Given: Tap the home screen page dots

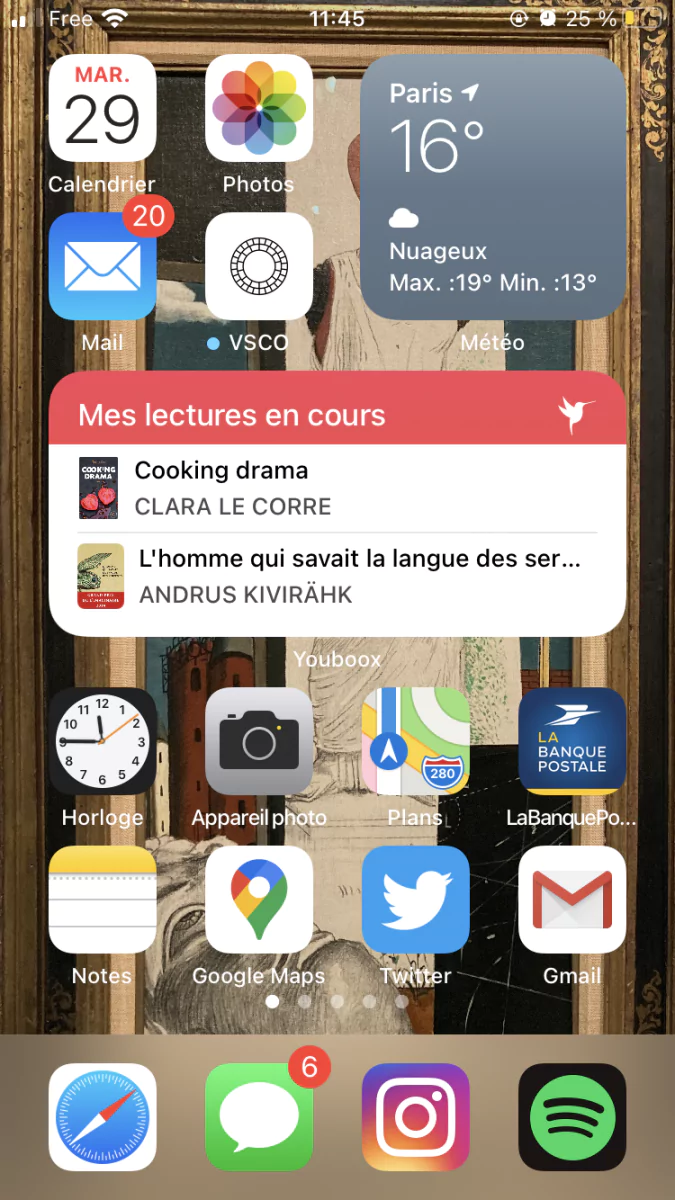Looking at the screenshot, I should click(x=337, y=1000).
